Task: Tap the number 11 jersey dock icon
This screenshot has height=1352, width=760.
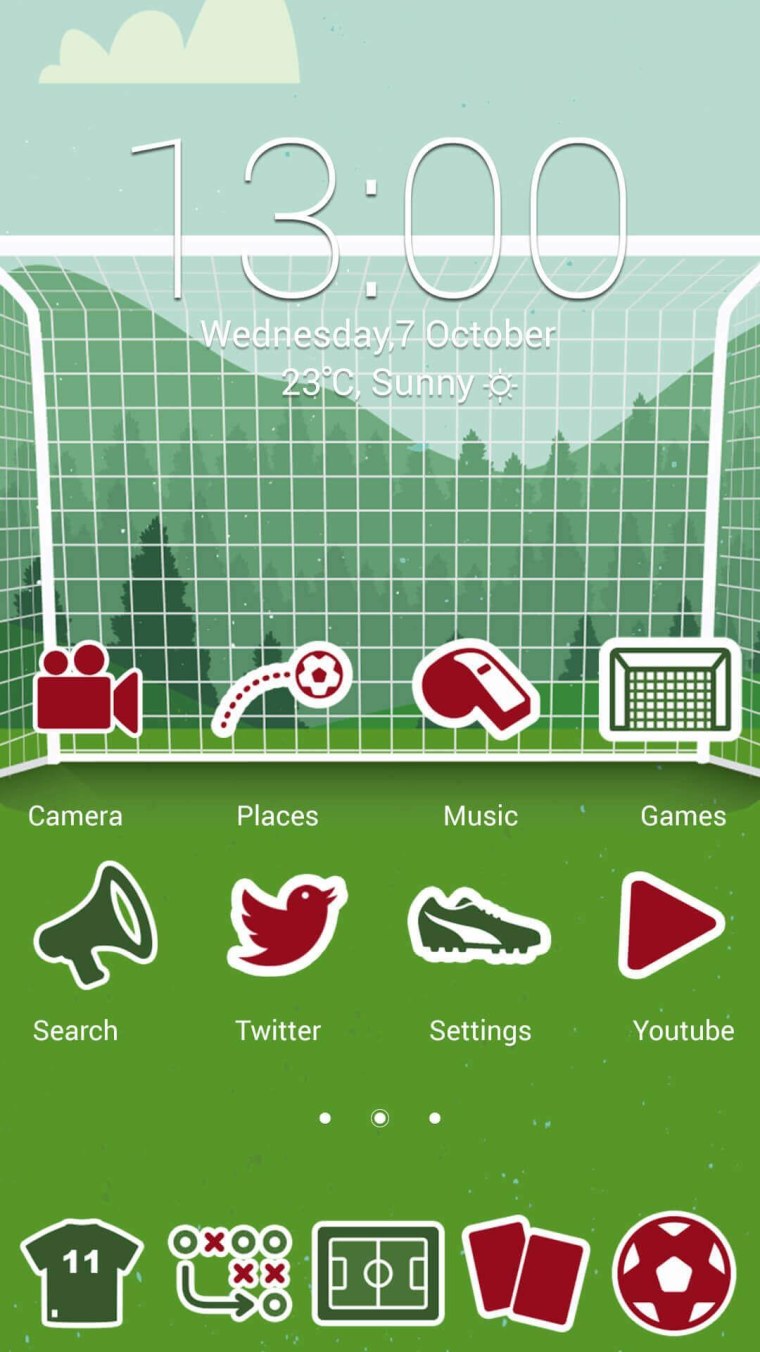Action: (x=82, y=1272)
